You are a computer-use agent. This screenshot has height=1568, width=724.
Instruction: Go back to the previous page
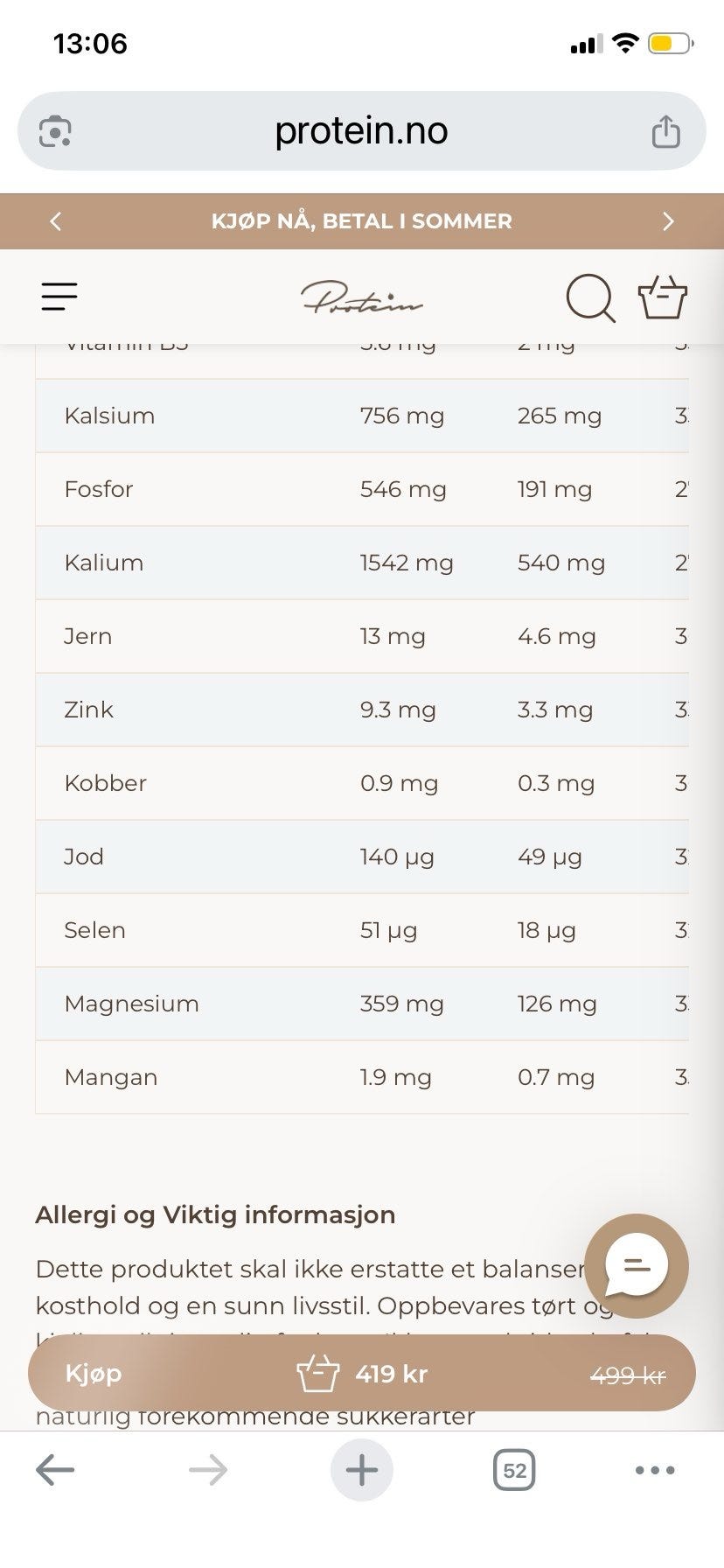tap(55, 1470)
